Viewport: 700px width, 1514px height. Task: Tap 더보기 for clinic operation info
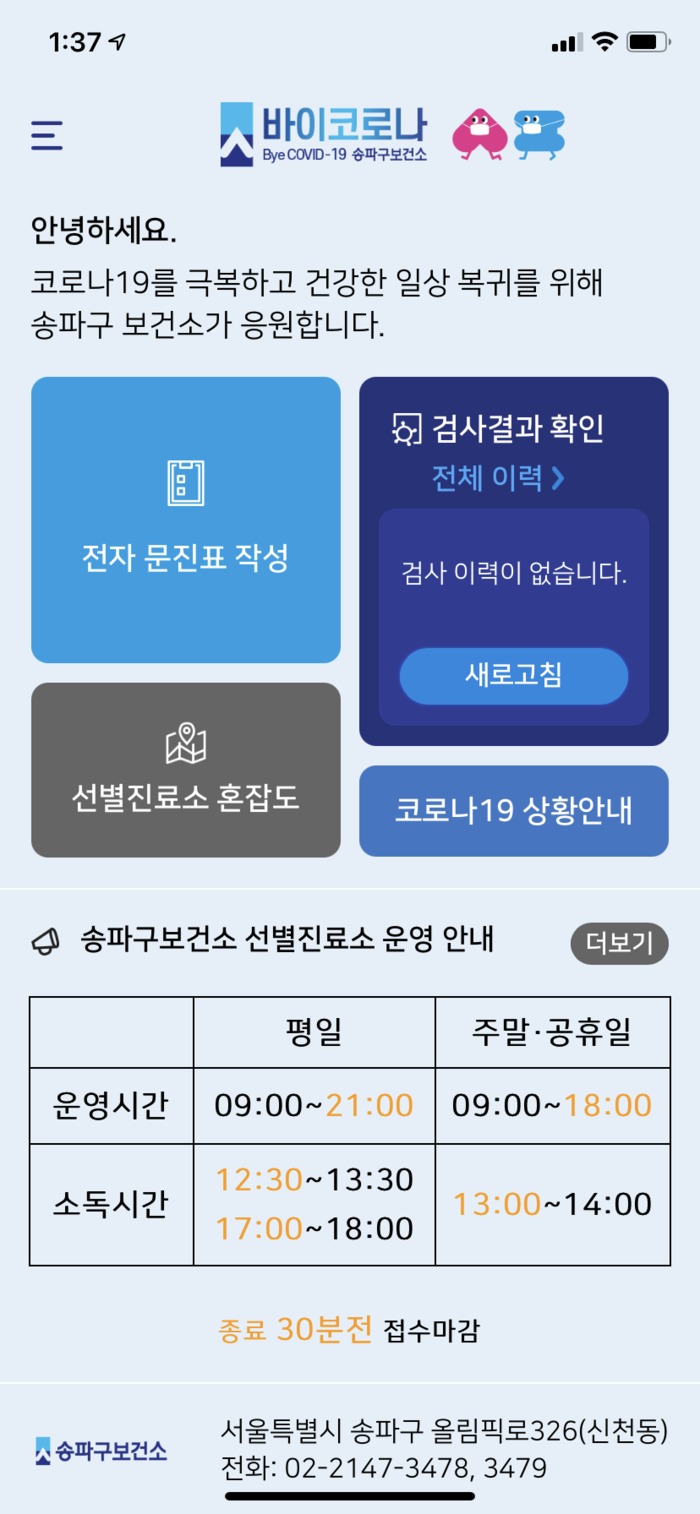tap(619, 943)
